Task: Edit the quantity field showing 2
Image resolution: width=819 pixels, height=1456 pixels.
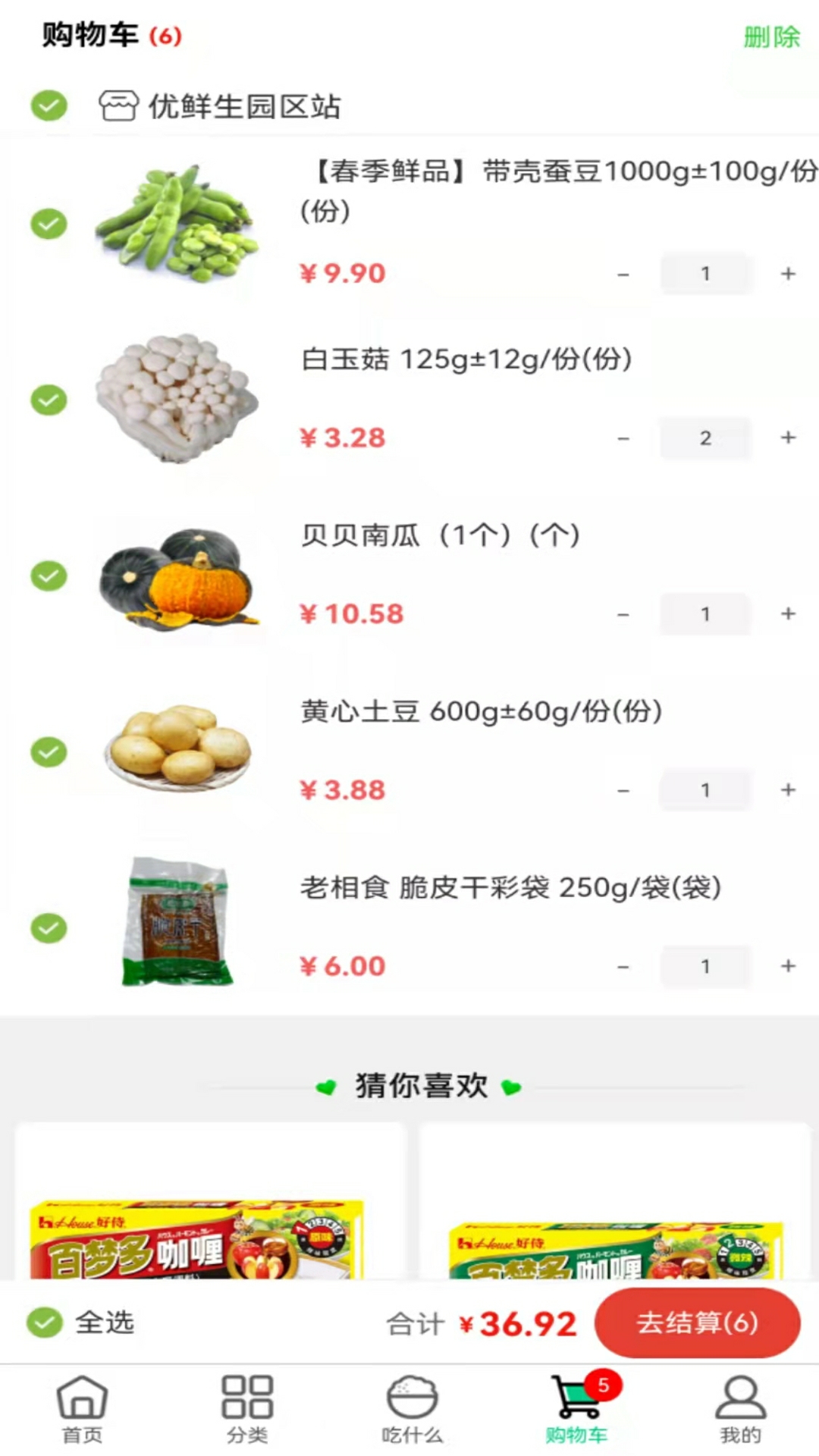Action: pos(705,438)
